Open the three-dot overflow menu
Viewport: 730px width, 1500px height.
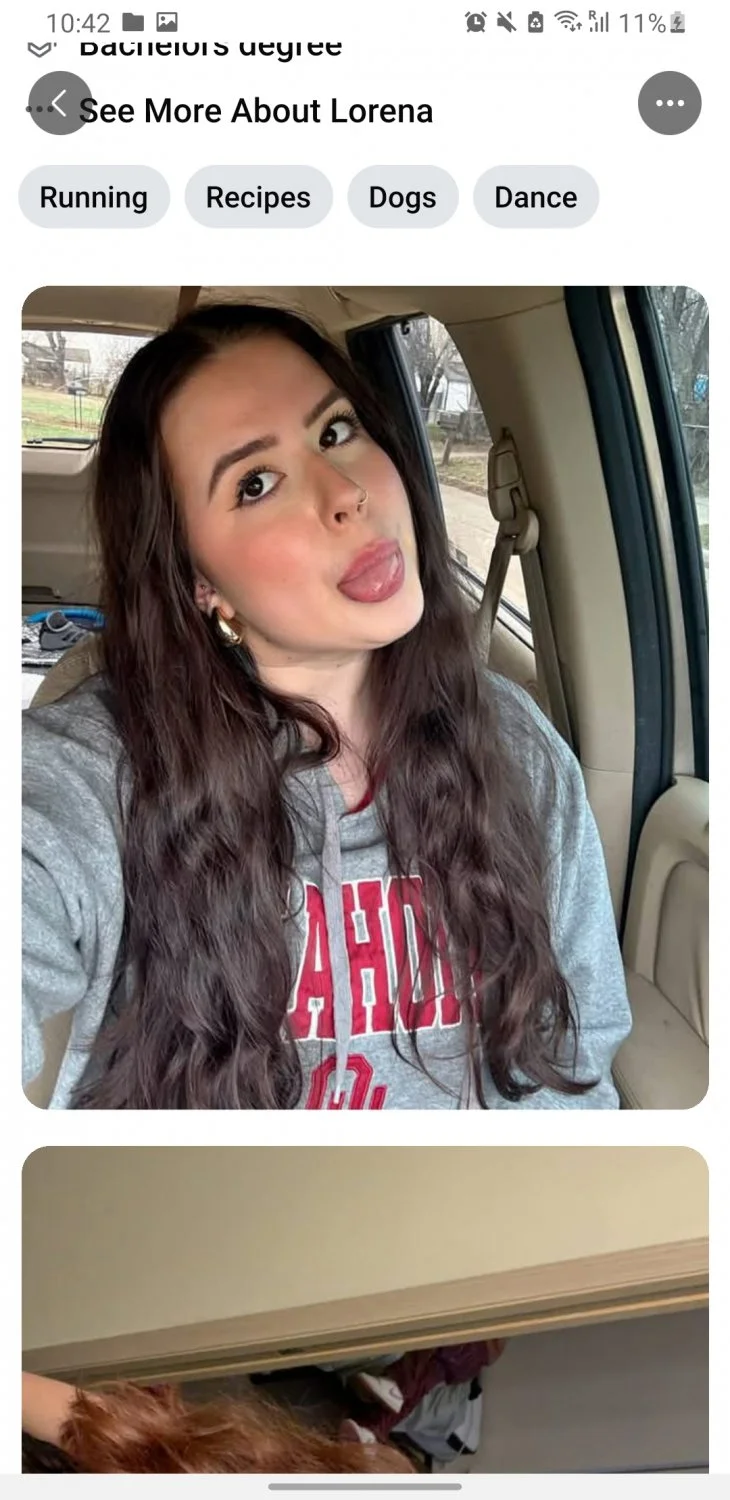pyautogui.click(x=670, y=103)
